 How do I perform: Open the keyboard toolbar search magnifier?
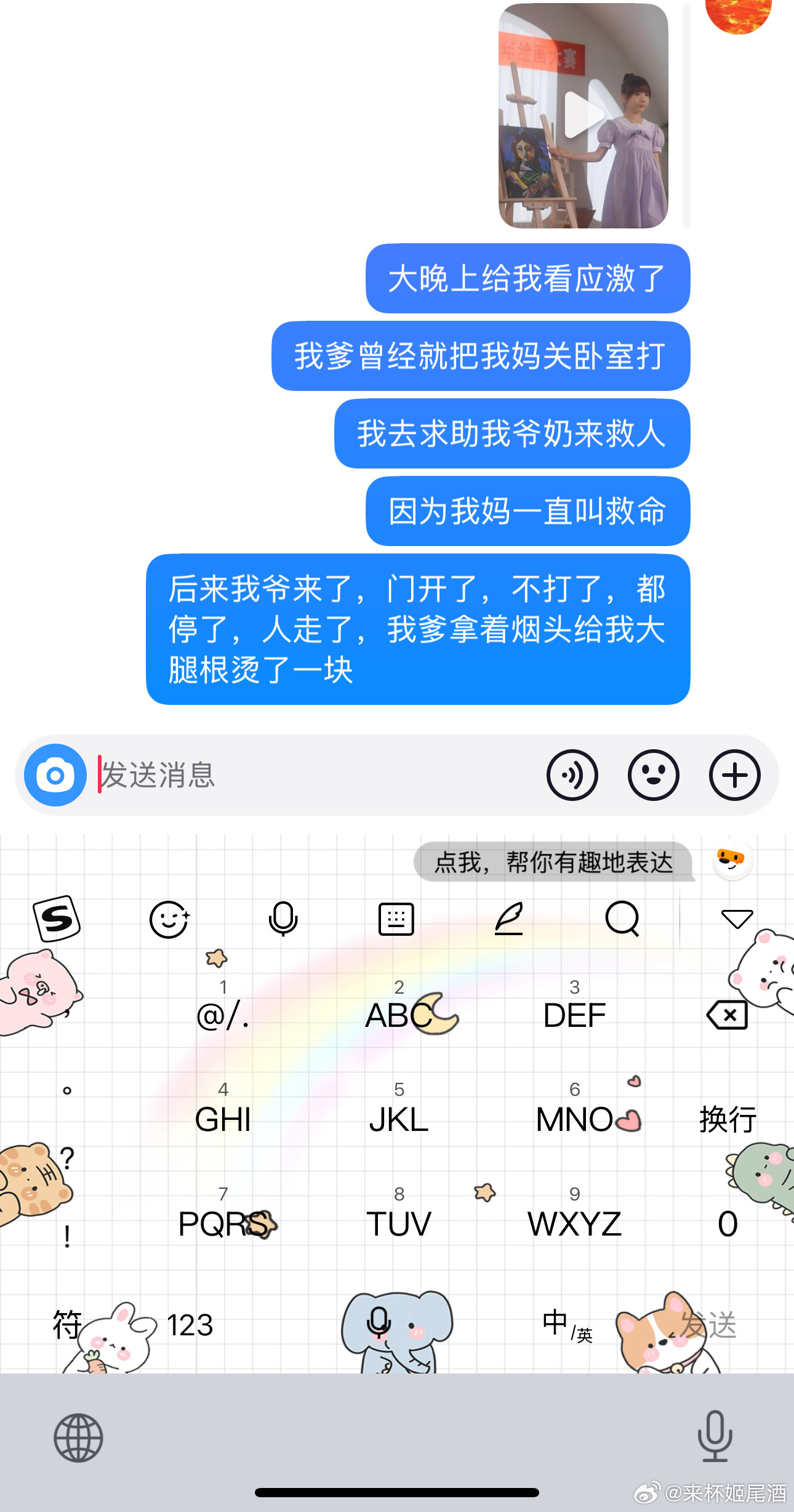[622, 919]
